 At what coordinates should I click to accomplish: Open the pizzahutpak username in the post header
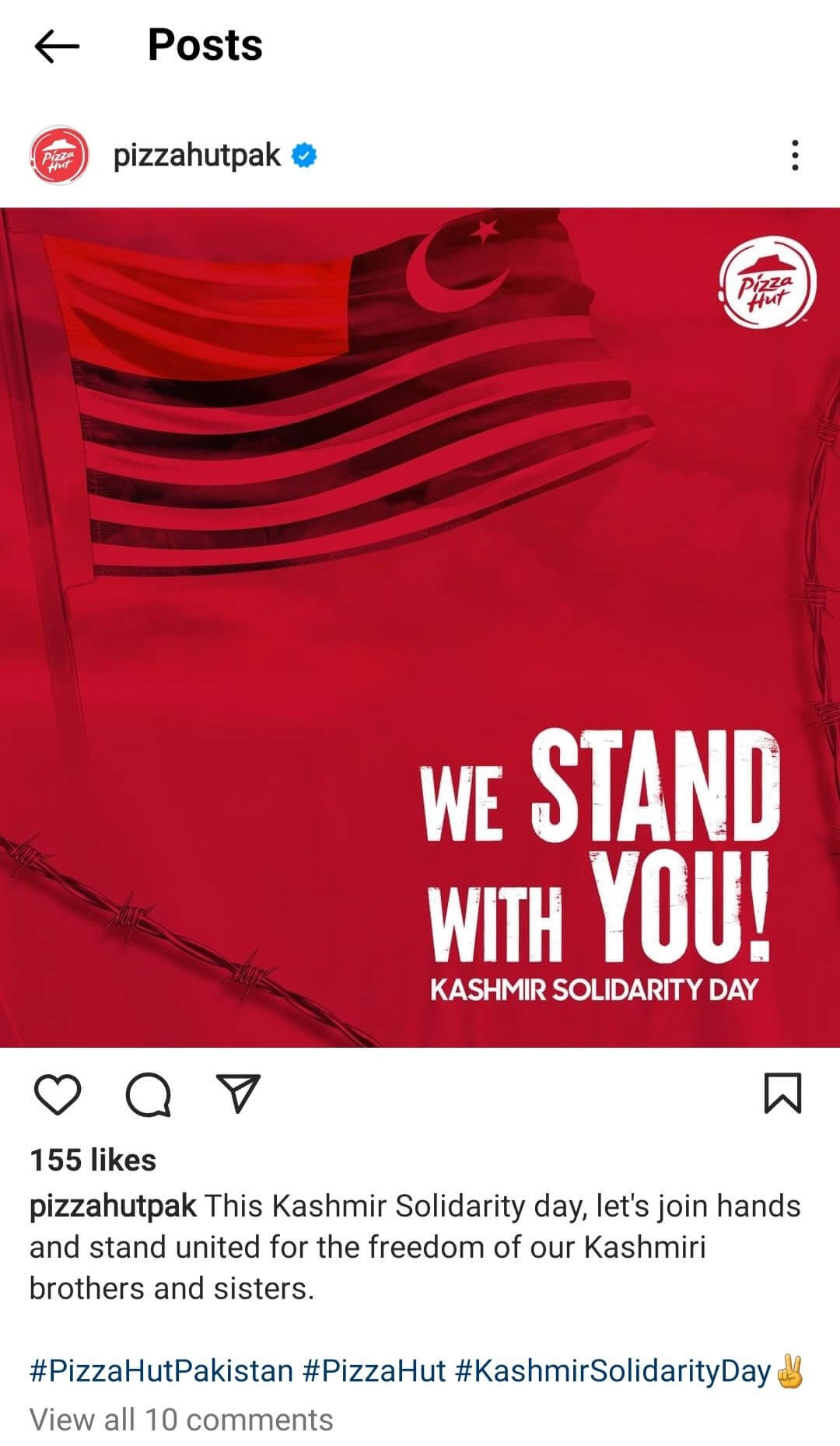[x=197, y=156]
